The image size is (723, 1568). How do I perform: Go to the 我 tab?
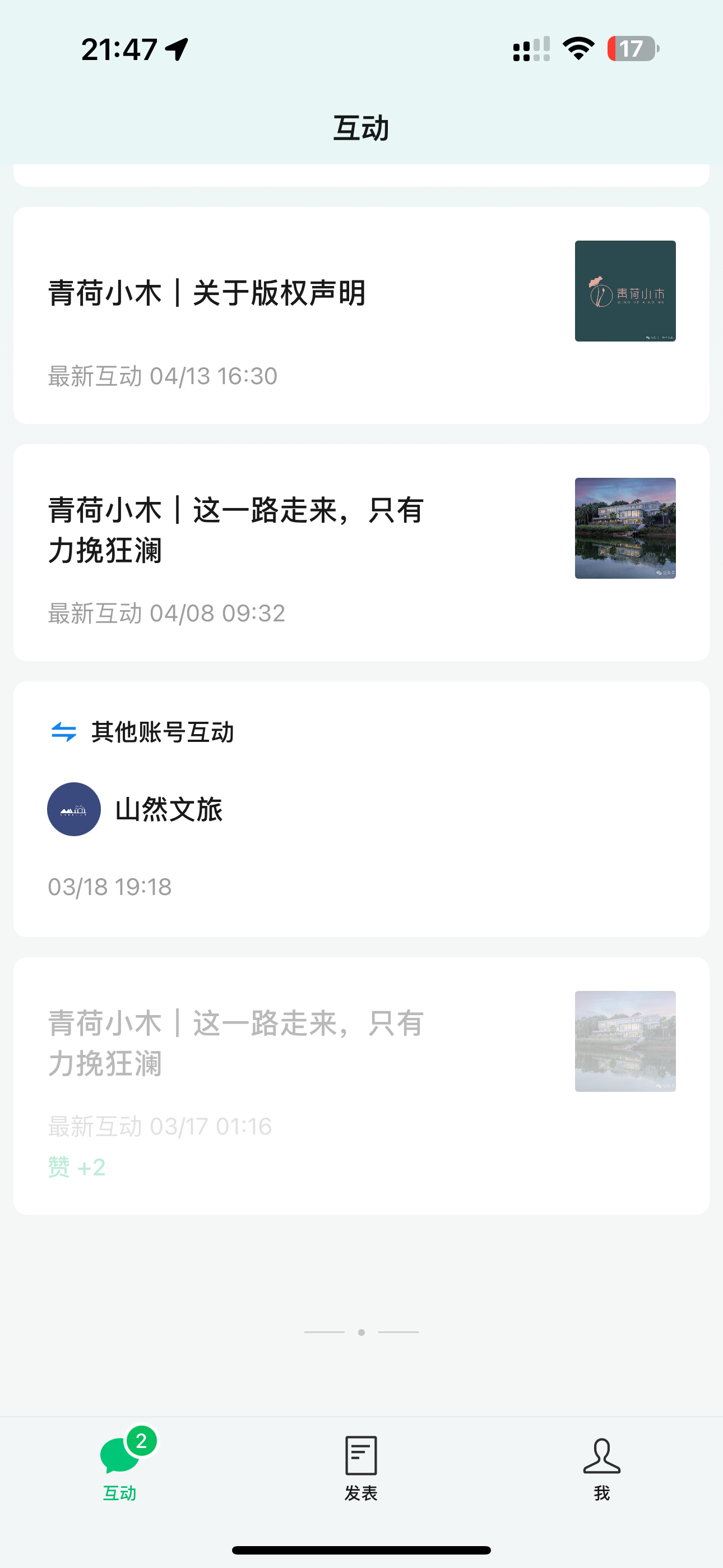(601, 1468)
